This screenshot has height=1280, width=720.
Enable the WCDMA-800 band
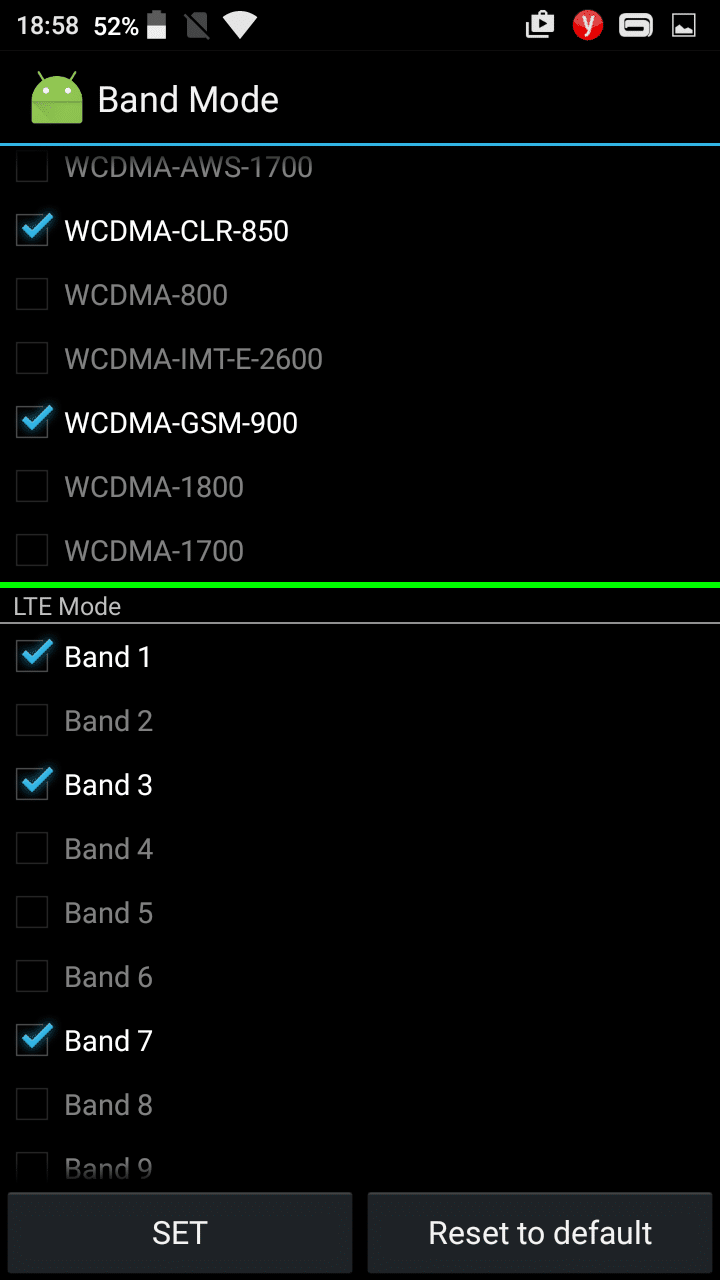(33, 295)
